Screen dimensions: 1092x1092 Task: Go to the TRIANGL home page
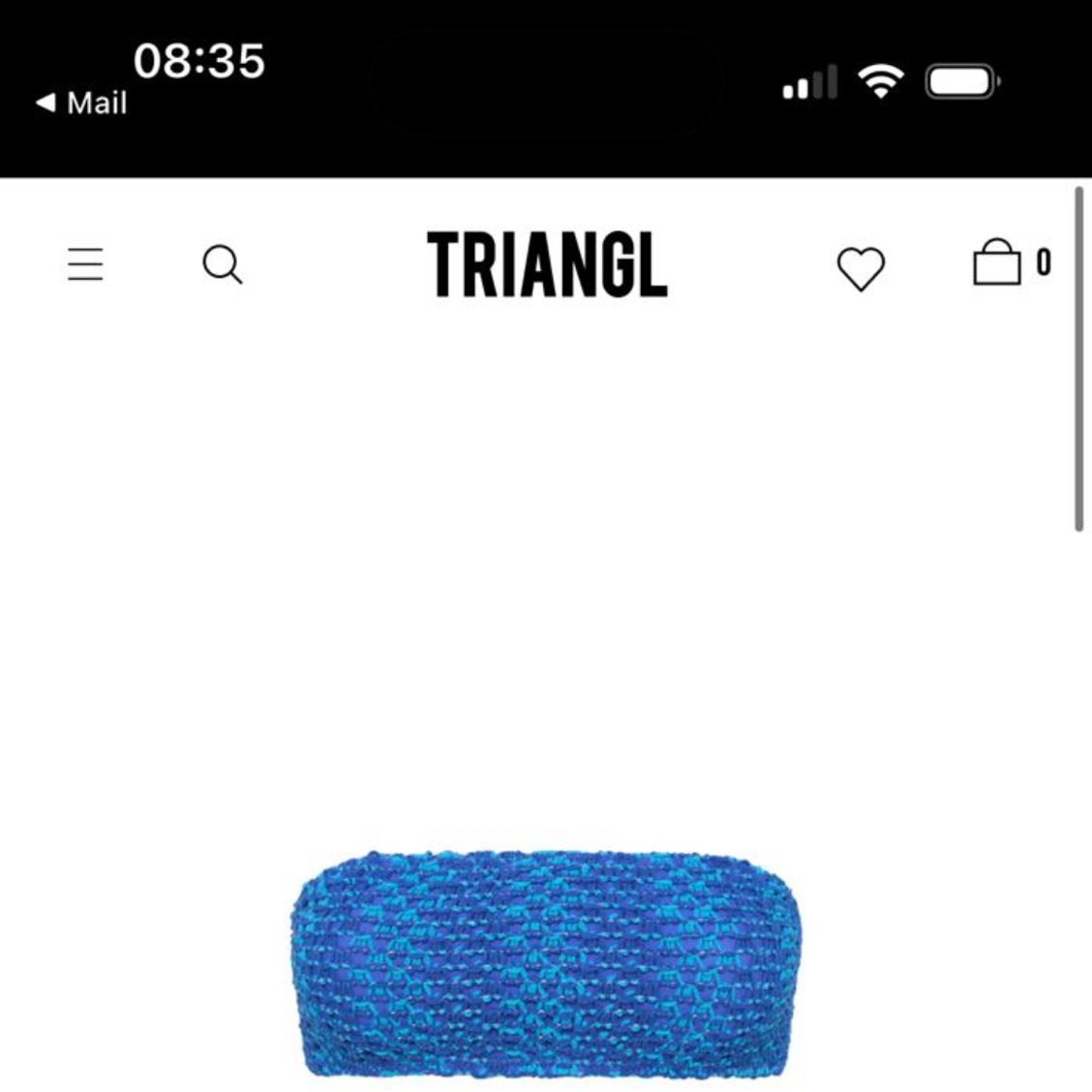(547, 263)
